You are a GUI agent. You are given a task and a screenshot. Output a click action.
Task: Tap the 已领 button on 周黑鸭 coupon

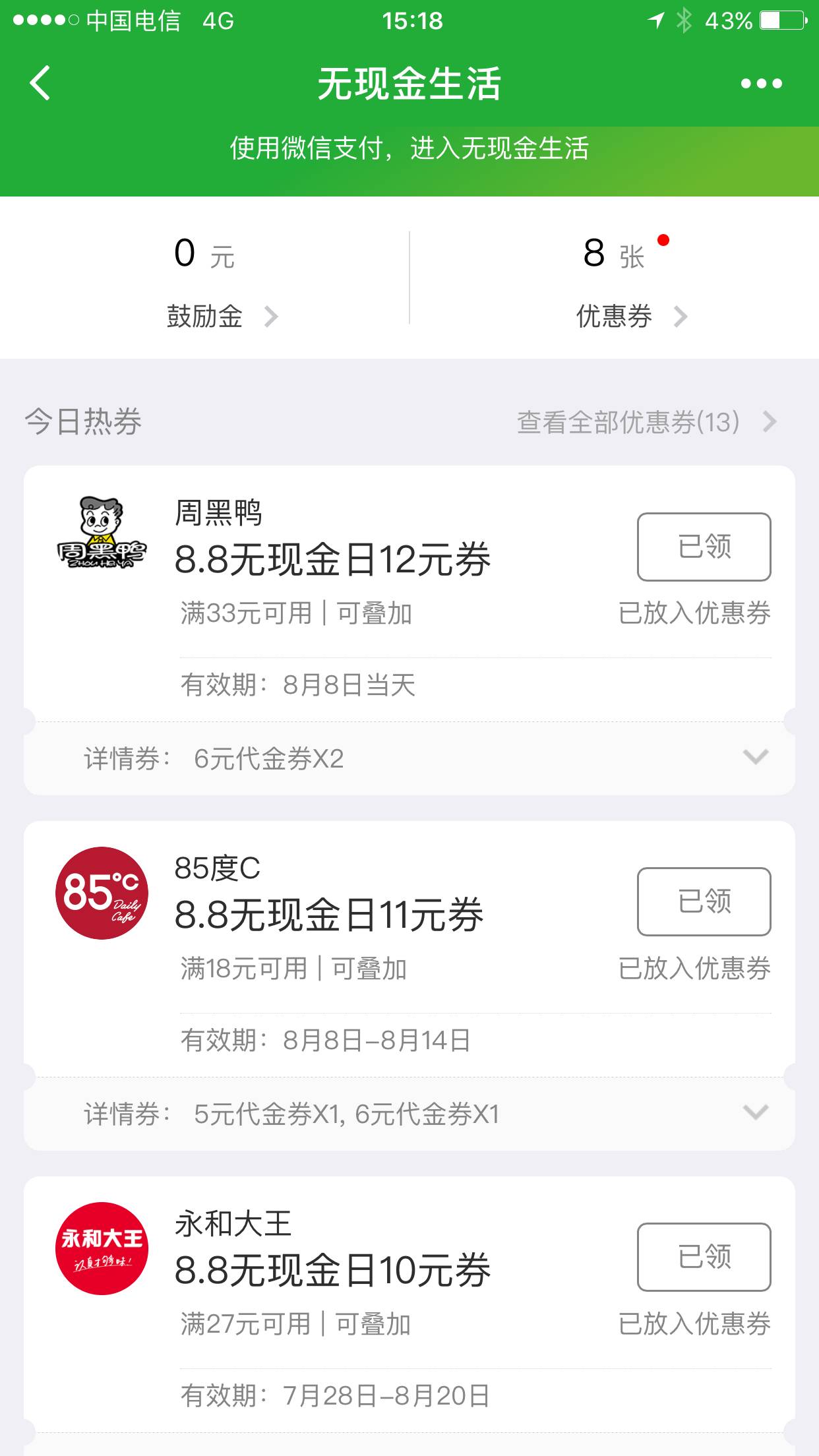point(704,547)
